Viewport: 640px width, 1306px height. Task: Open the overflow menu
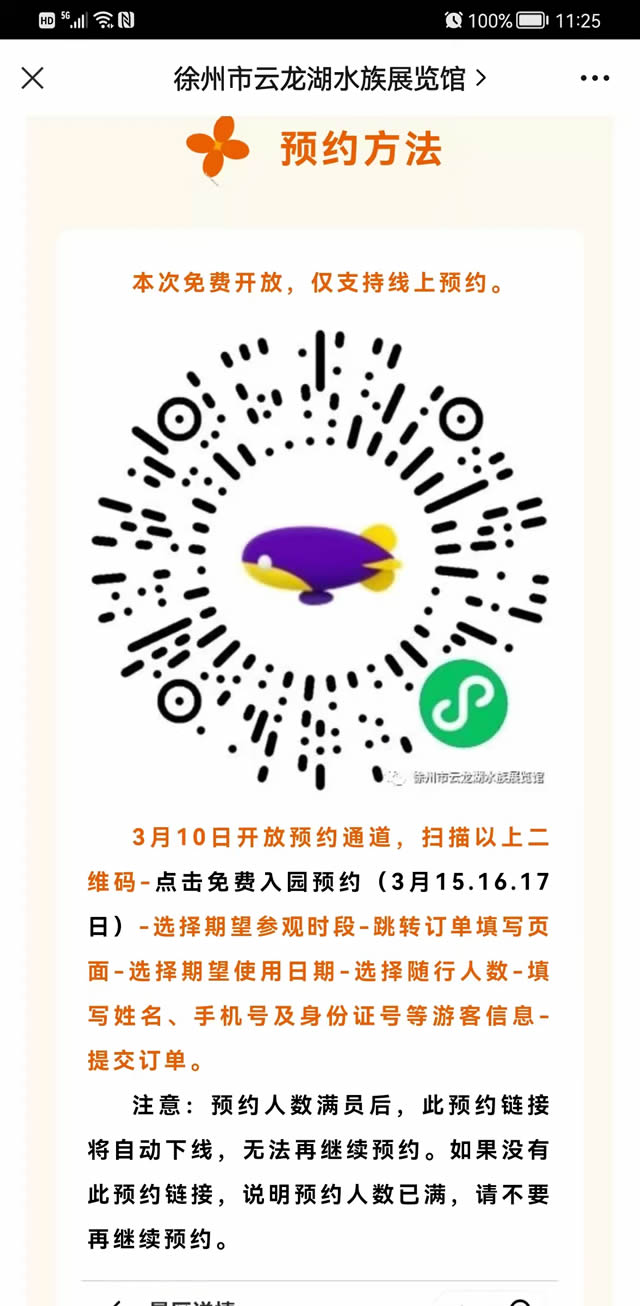point(594,78)
